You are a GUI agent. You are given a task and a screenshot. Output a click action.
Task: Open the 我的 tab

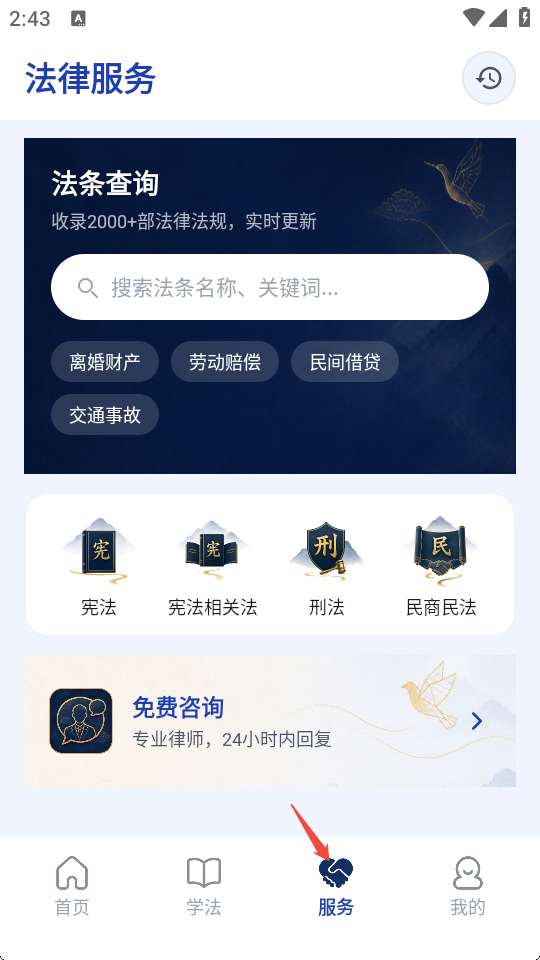click(x=468, y=886)
